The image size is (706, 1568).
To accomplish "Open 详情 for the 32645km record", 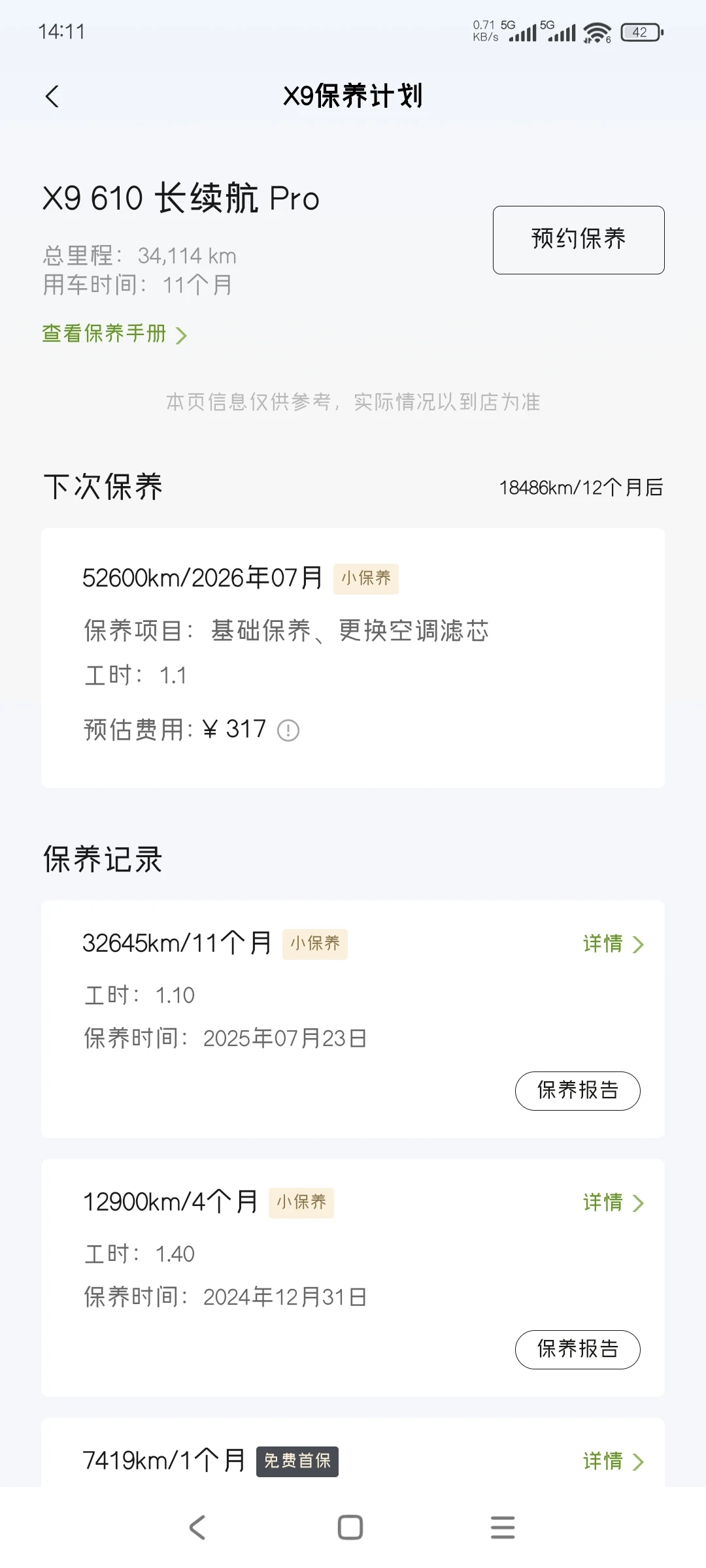I will (x=614, y=944).
